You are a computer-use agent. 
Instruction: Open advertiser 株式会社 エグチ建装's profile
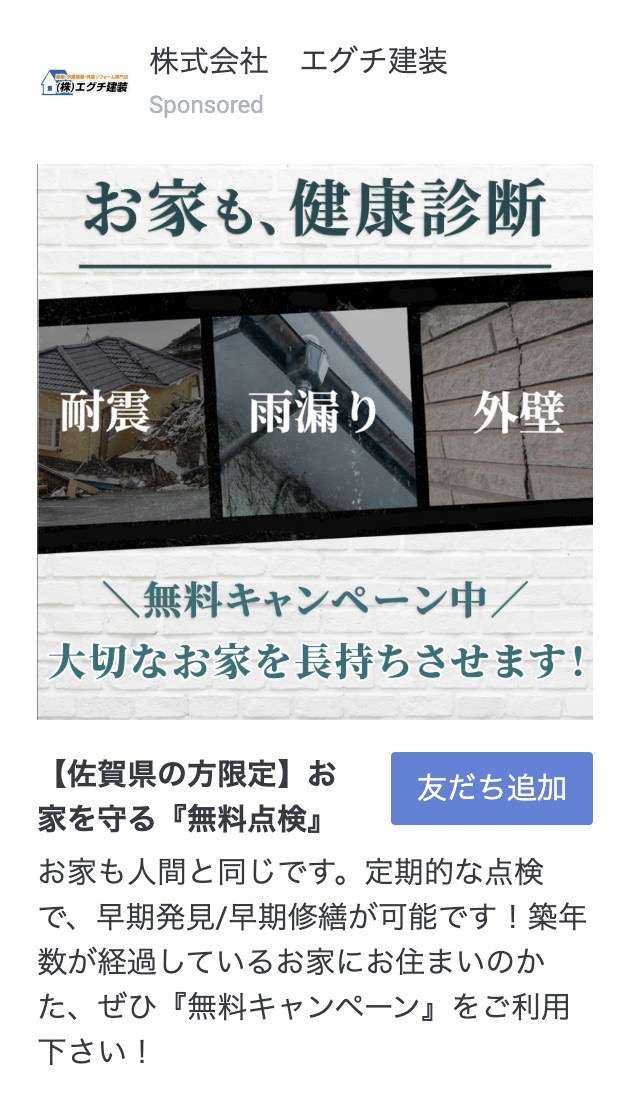[x=298, y=62]
